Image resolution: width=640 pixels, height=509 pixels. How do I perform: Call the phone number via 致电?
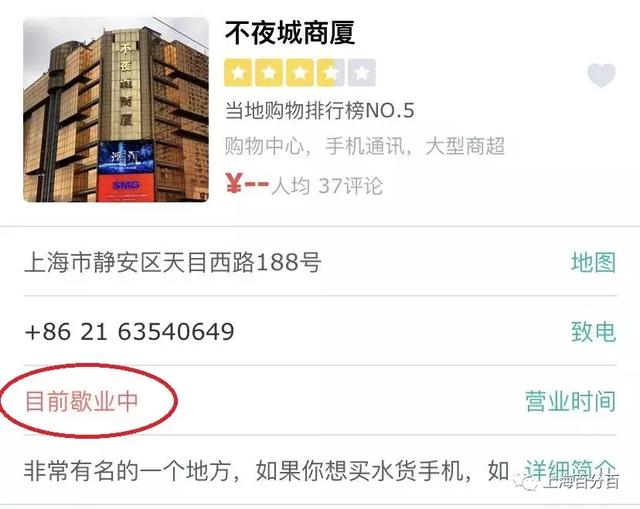tap(593, 332)
